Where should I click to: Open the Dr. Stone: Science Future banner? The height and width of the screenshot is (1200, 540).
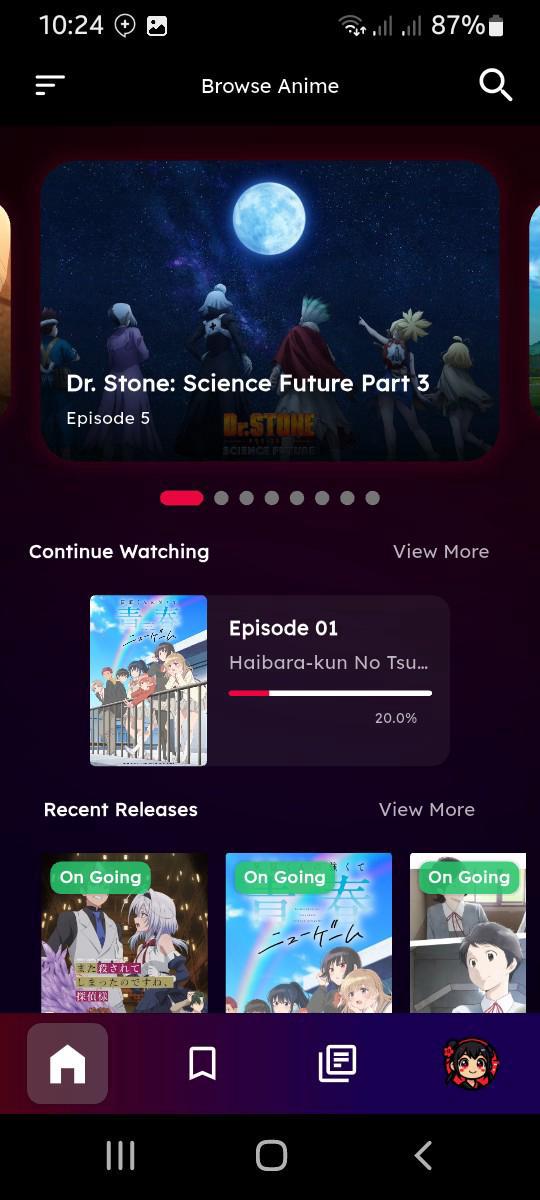[x=270, y=311]
